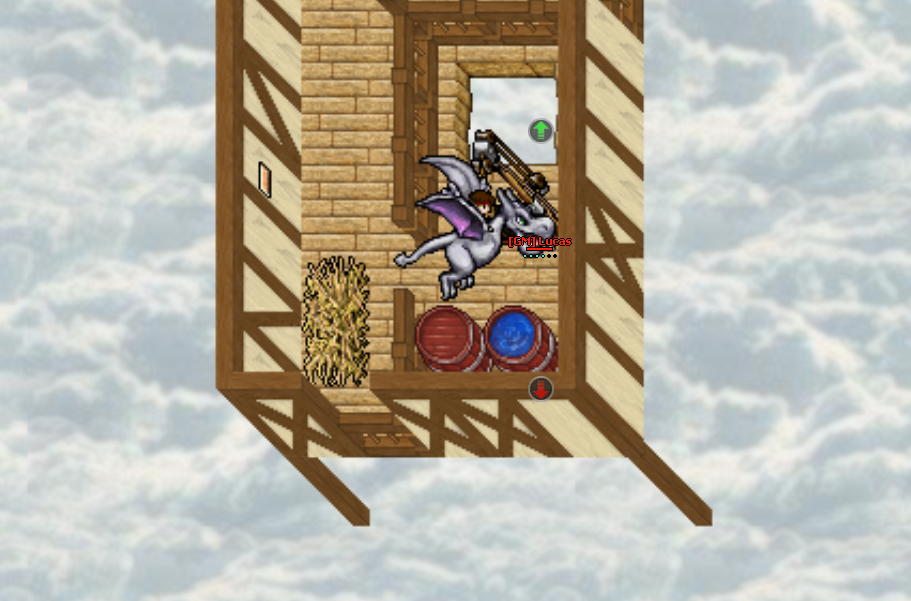The width and height of the screenshot is (911, 601).
Task: Tap the green up arrow button
Action: pyautogui.click(x=541, y=130)
